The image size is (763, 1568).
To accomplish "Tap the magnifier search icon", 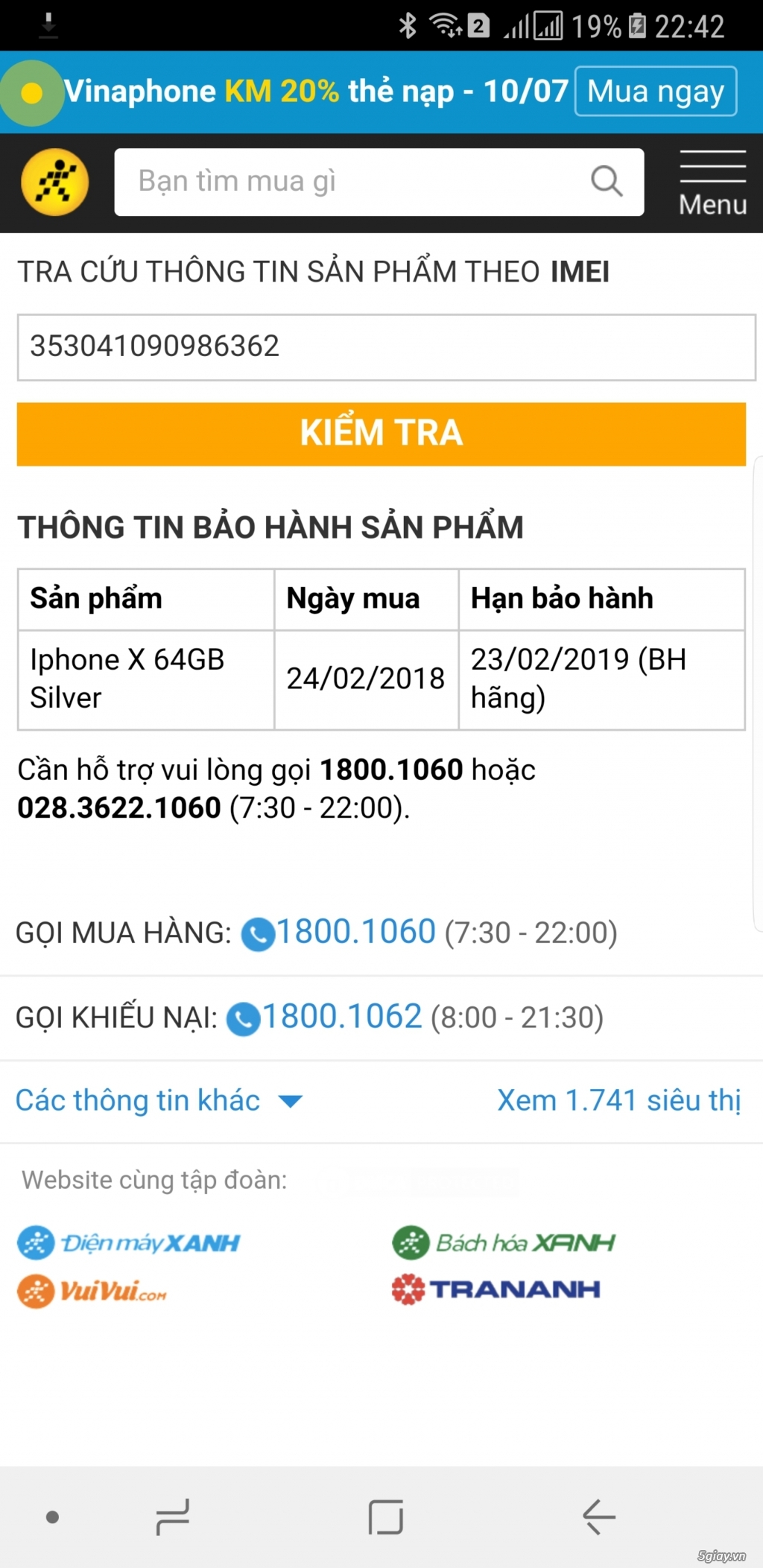I will (607, 181).
